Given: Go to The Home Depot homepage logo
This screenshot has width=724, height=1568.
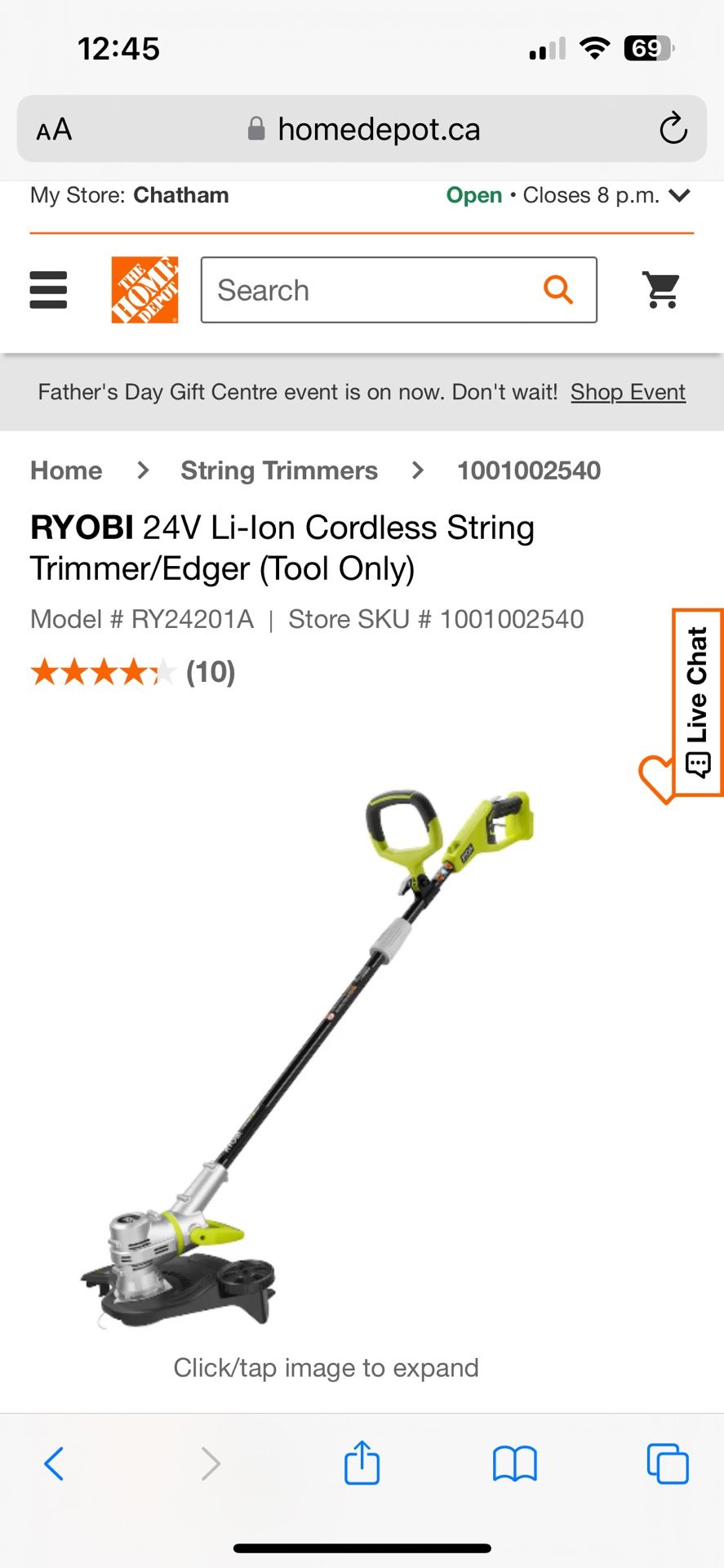Looking at the screenshot, I should (x=144, y=290).
